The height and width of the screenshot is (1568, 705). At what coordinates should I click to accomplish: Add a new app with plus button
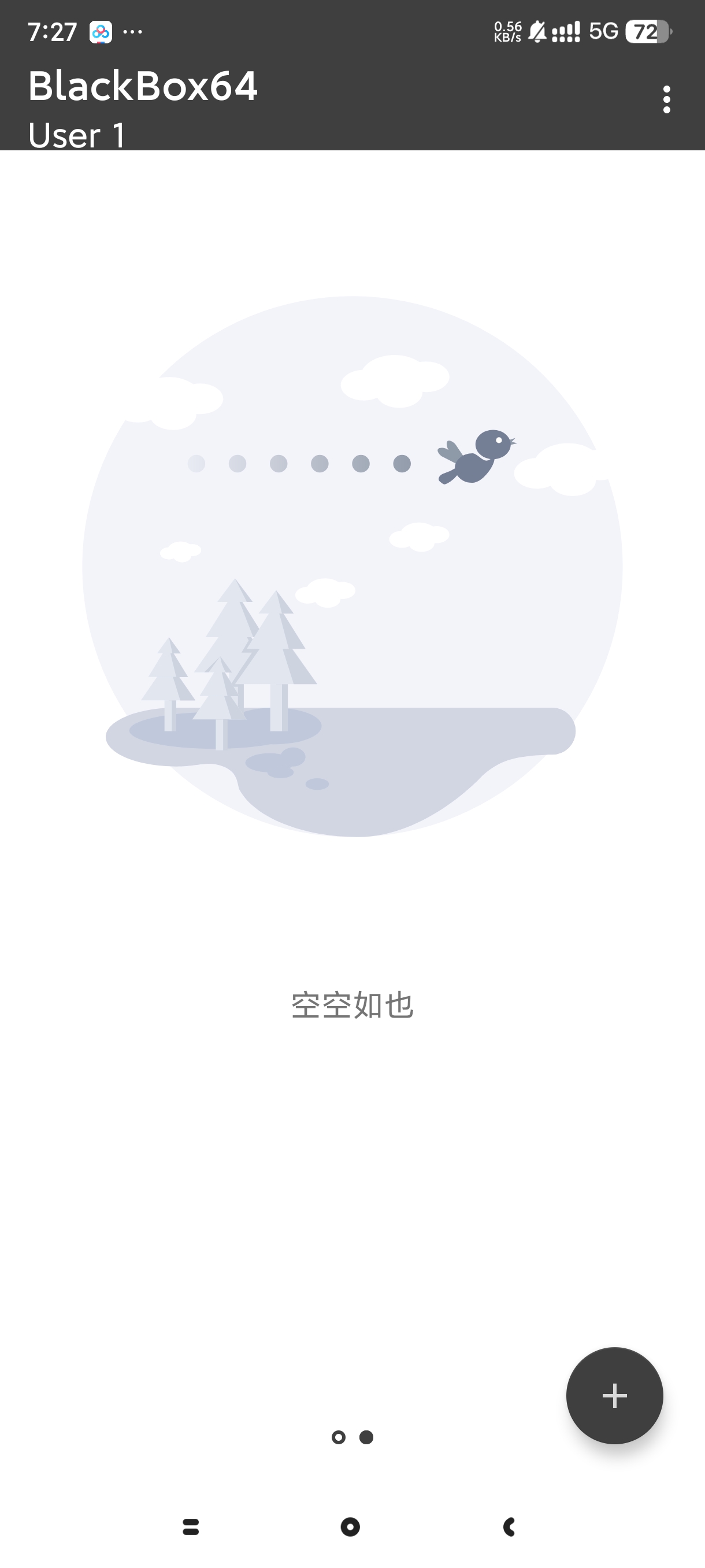tap(614, 1395)
